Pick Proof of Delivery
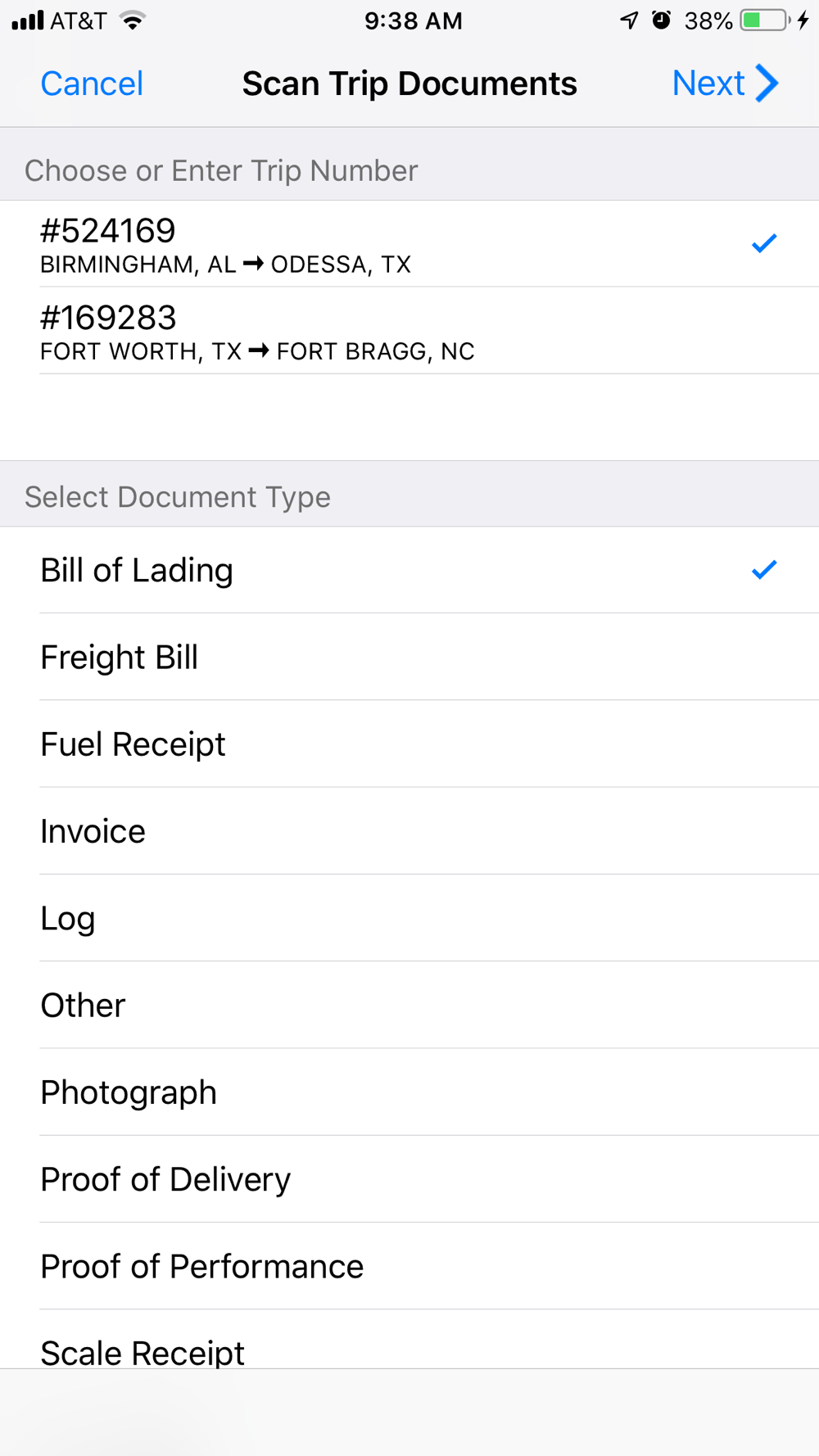 coord(409,1179)
